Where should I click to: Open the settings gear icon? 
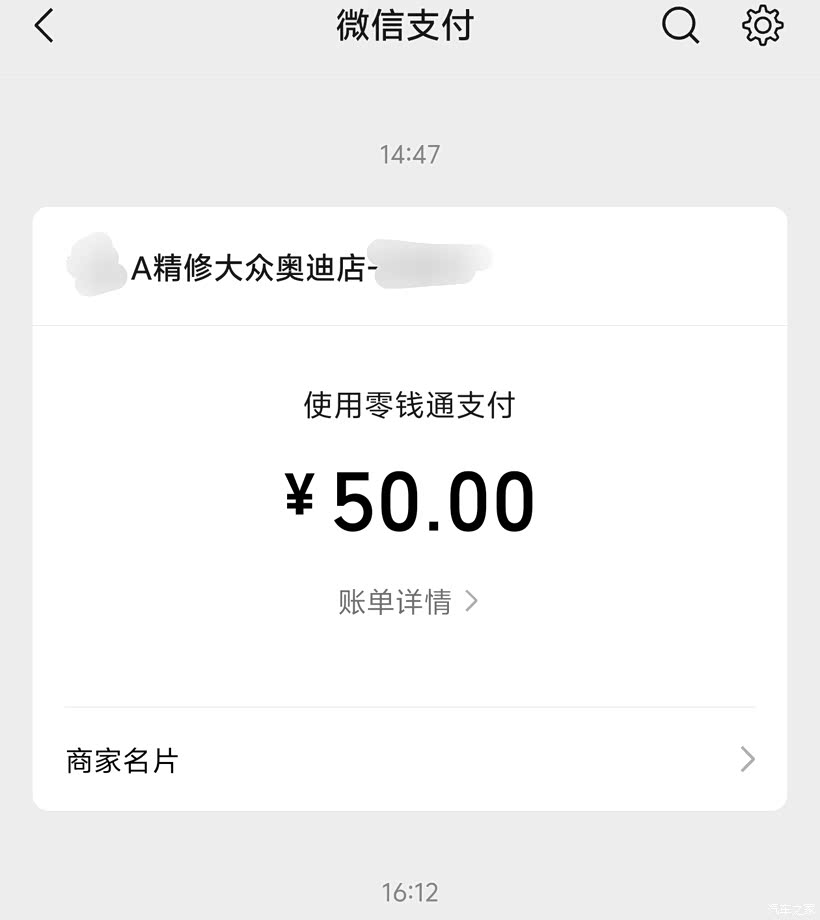(762, 26)
